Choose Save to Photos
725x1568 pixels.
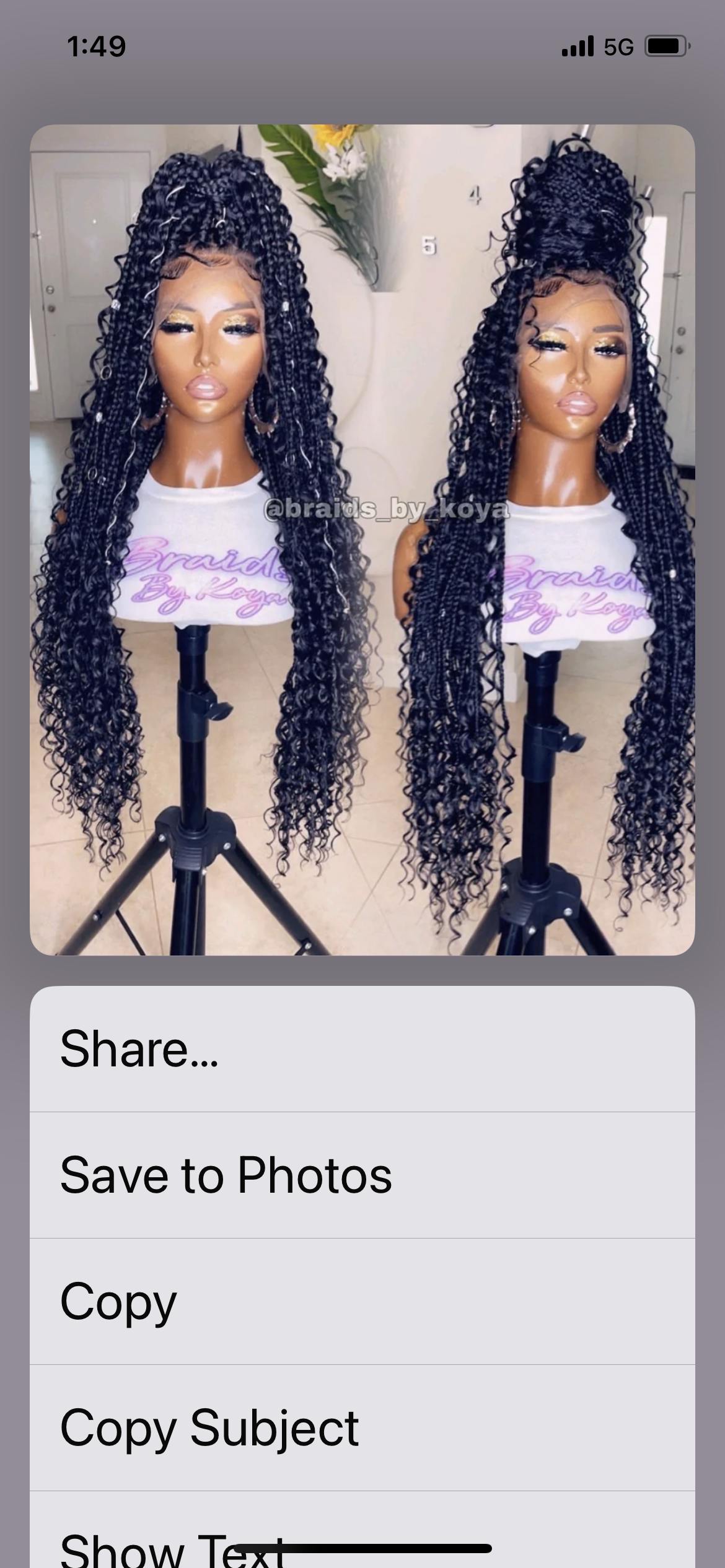(x=362, y=1175)
